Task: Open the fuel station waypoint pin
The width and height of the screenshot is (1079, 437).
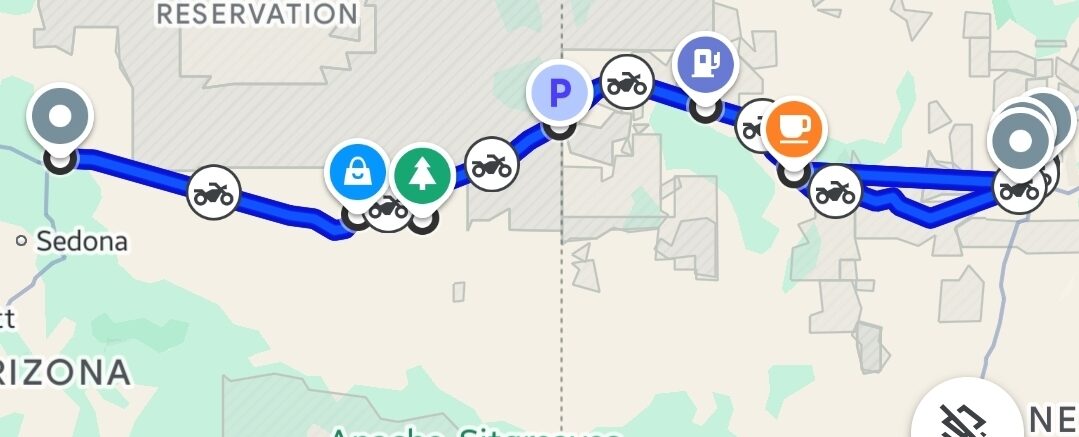Action: (706, 65)
